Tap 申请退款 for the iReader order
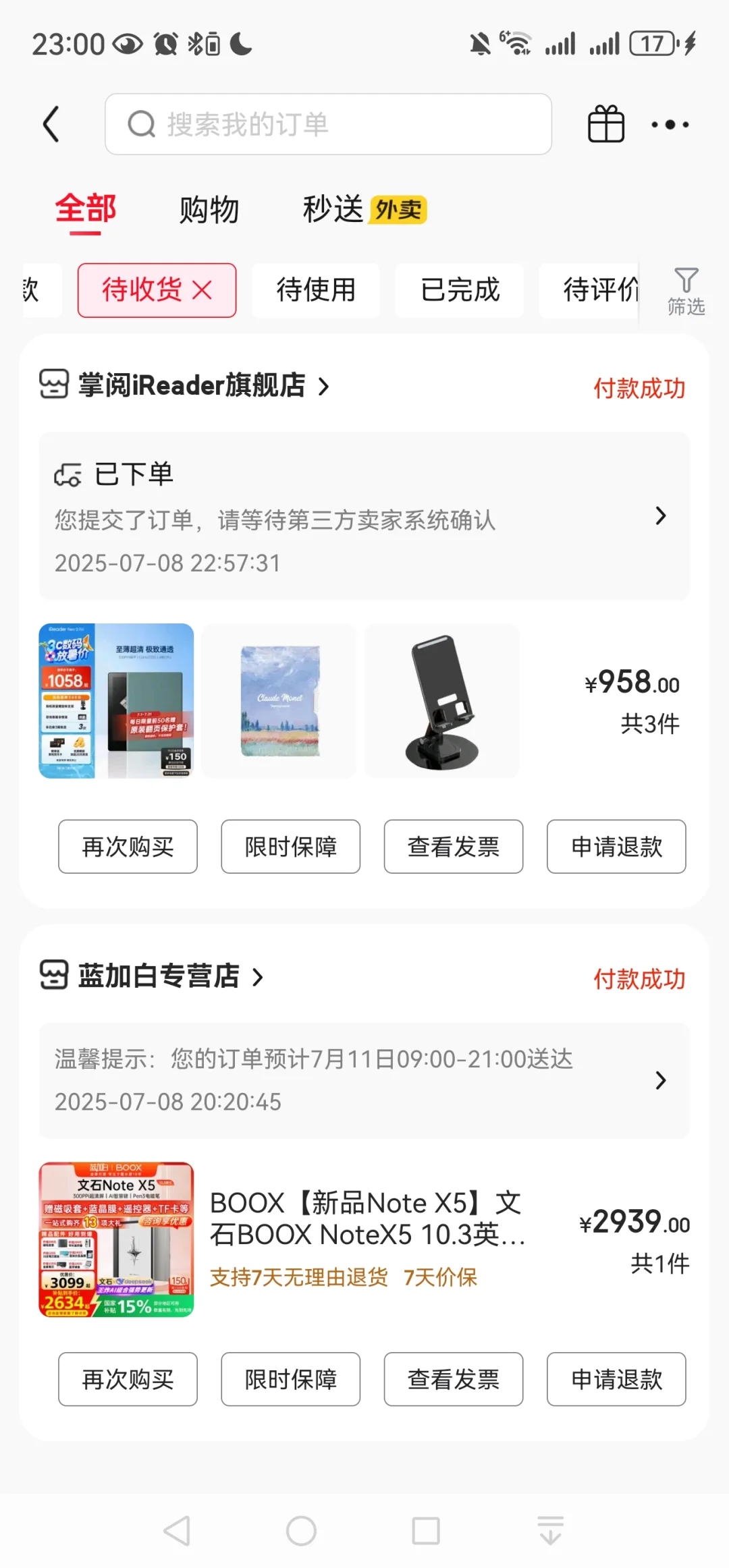 click(616, 847)
